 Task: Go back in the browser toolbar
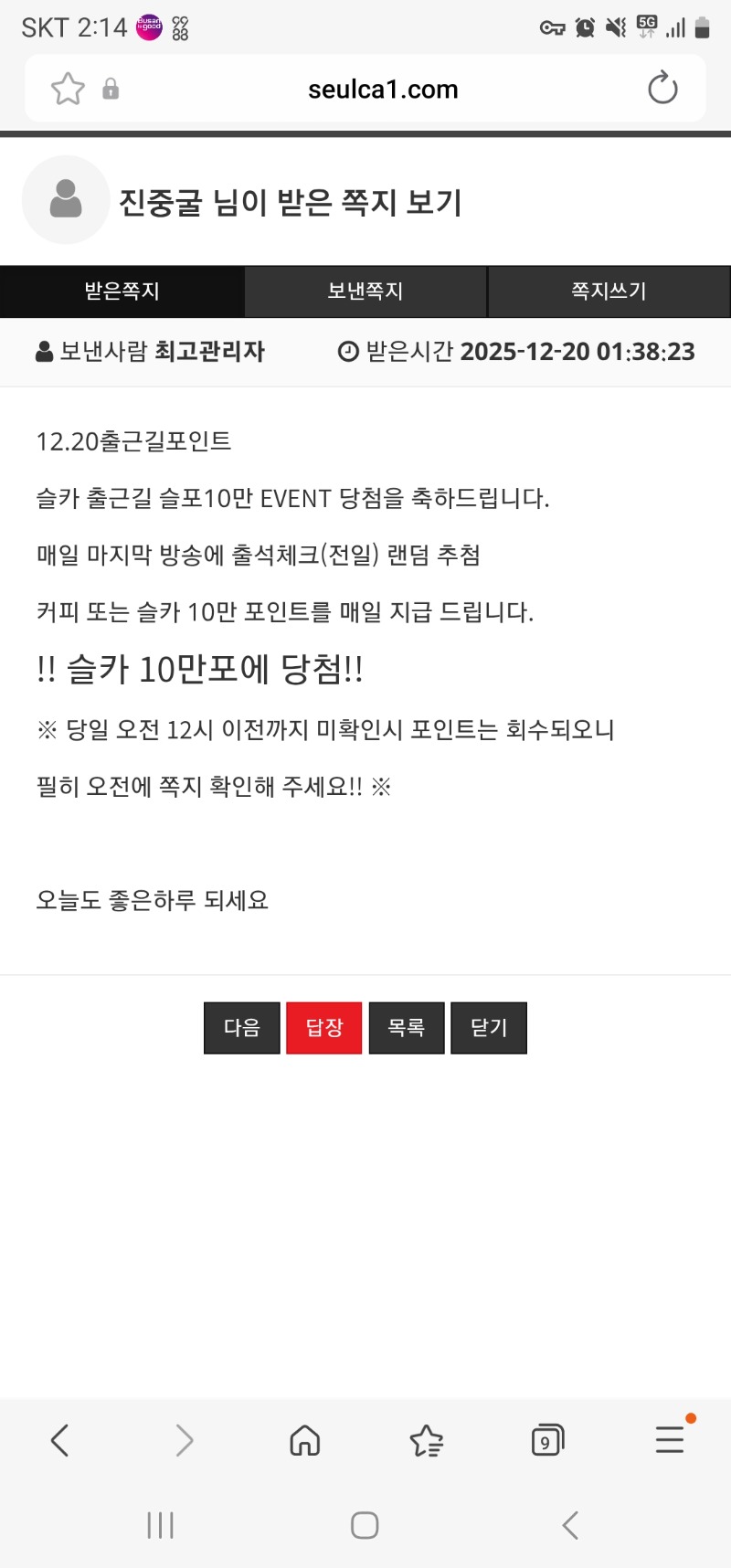pyautogui.click(x=60, y=1441)
